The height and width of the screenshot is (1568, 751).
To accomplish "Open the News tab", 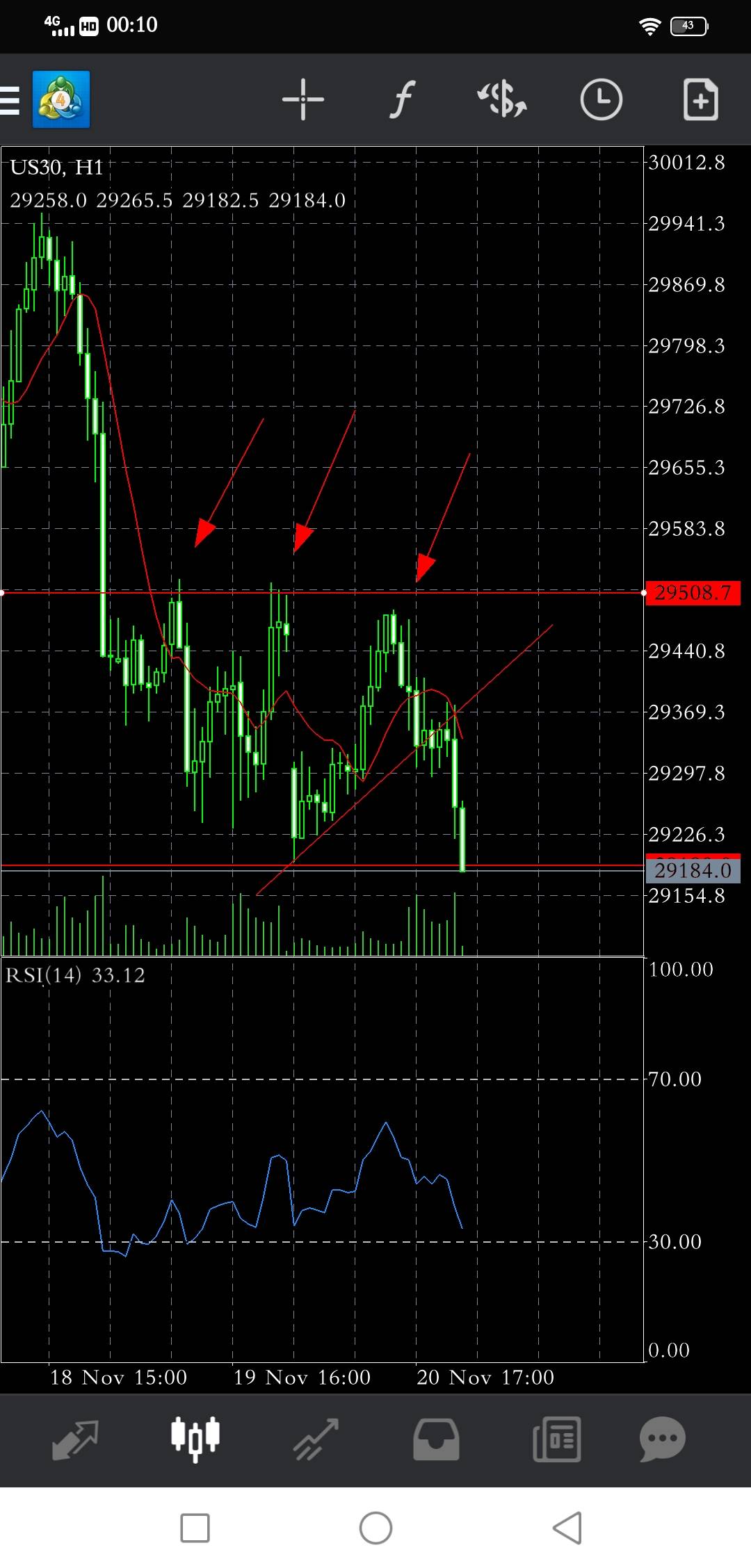I will pos(556,1439).
